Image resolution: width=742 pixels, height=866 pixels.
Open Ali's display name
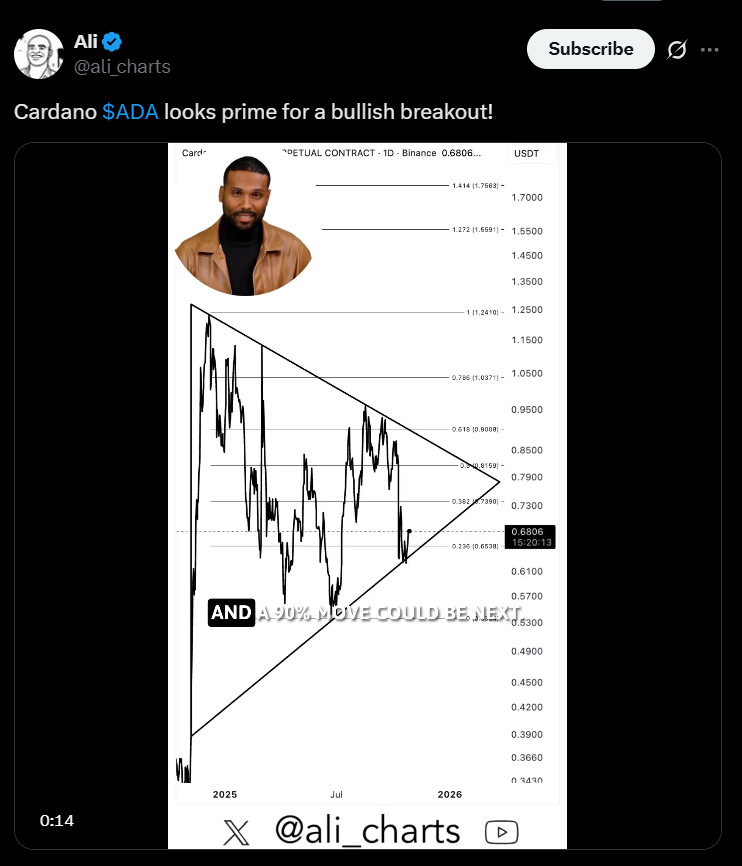(86, 41)
